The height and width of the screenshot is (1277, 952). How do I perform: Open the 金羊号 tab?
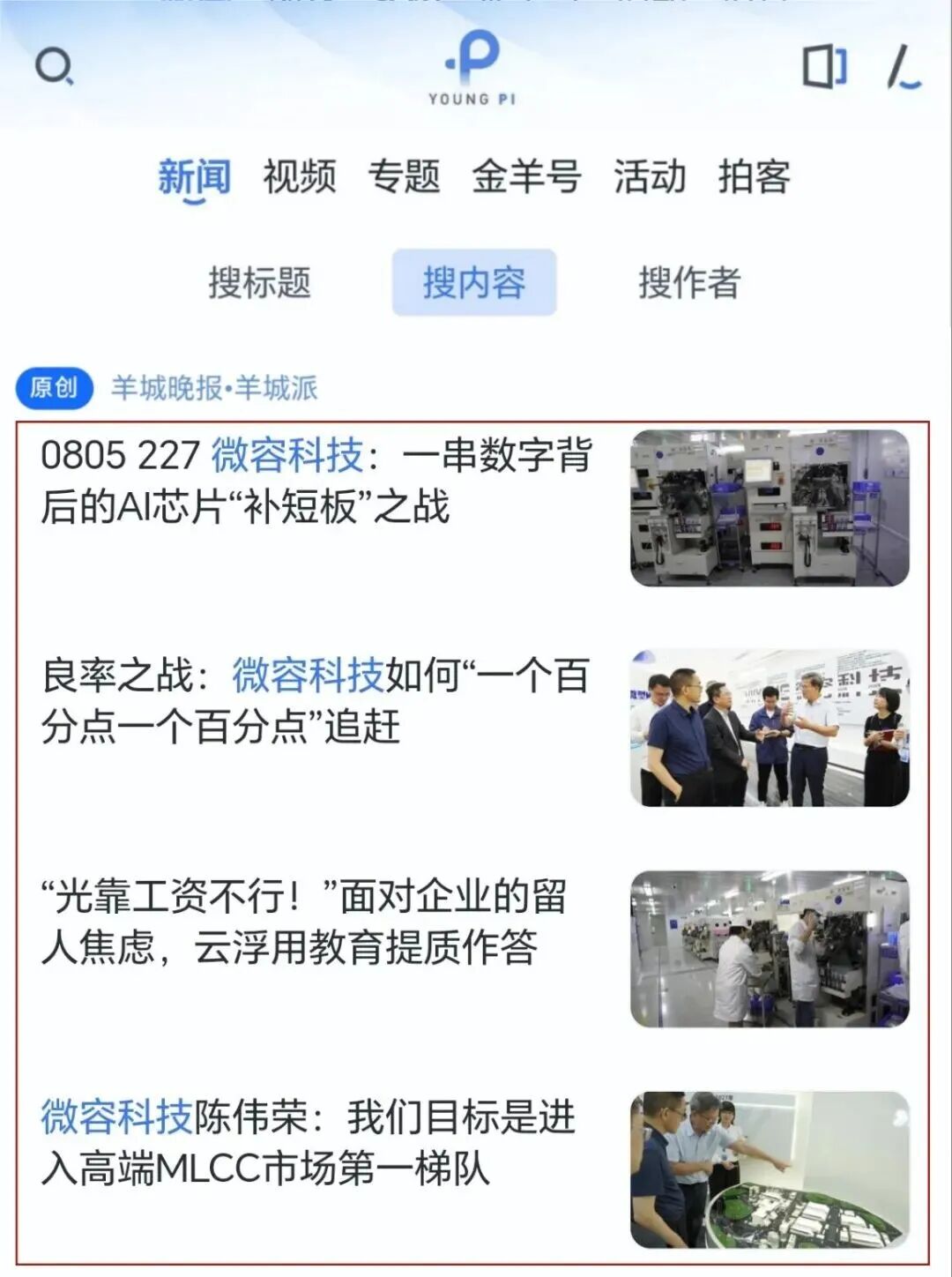coord(526,176)
